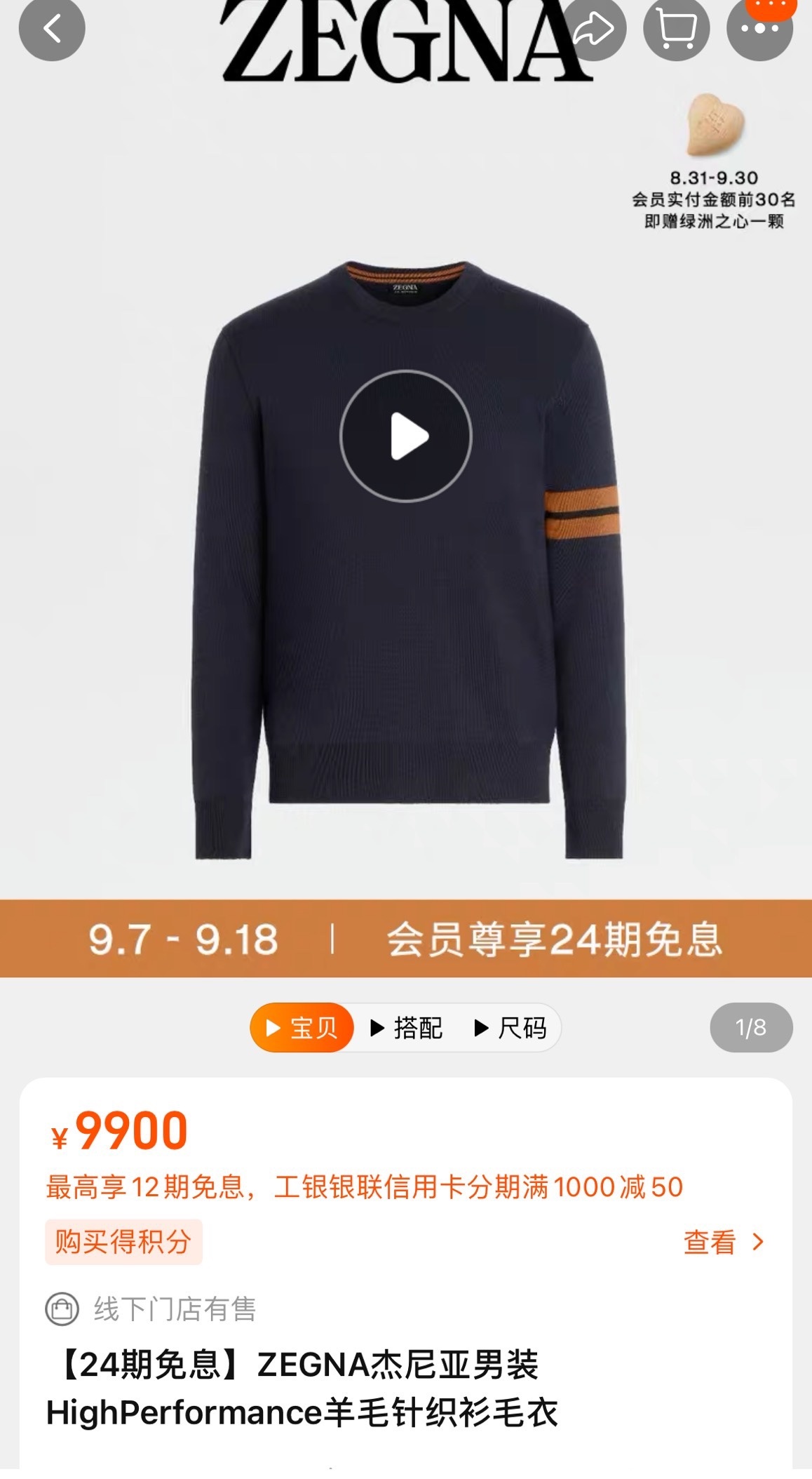Open the 会员尊享24期免息 promotion banner
The image size is (812, 1479).
pyautogui.click(x=406, y=939)
